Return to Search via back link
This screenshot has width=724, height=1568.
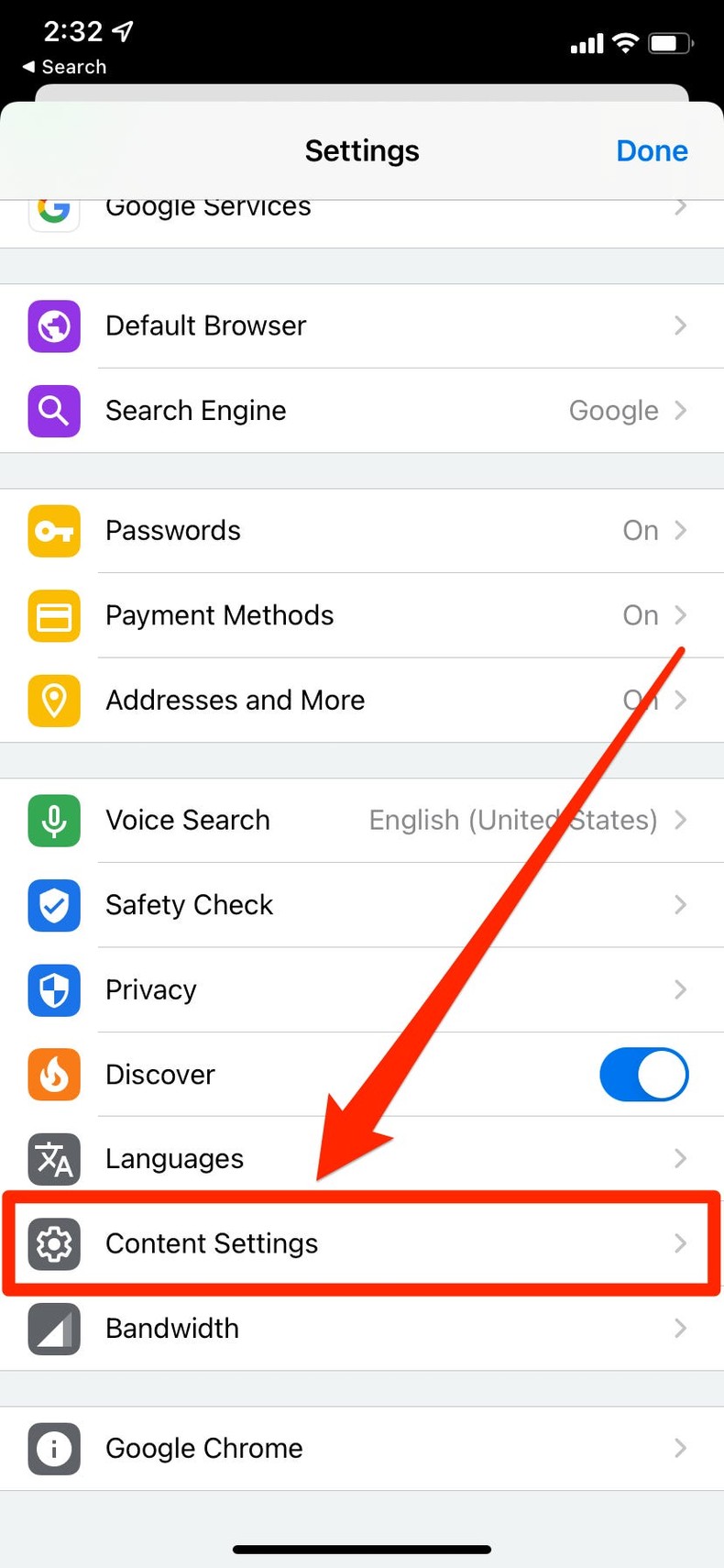(x=64, y=67)
